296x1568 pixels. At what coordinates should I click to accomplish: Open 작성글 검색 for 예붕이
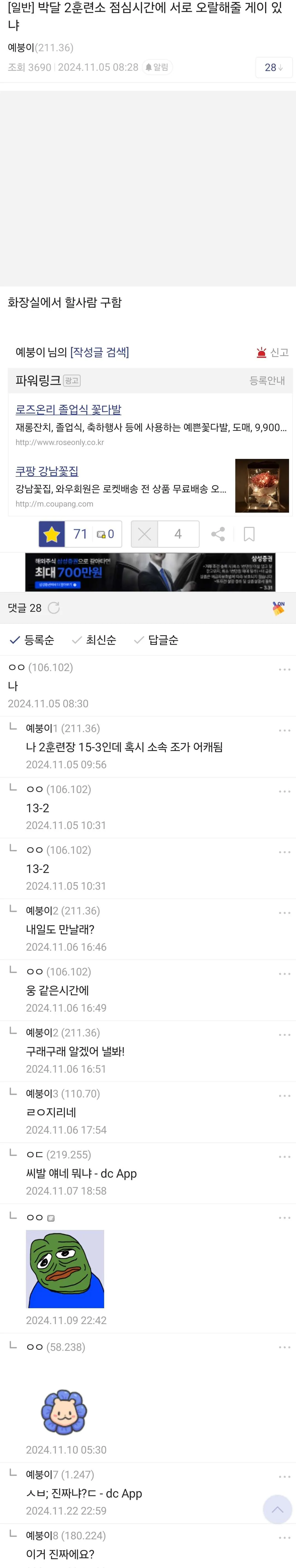point(99,352)
